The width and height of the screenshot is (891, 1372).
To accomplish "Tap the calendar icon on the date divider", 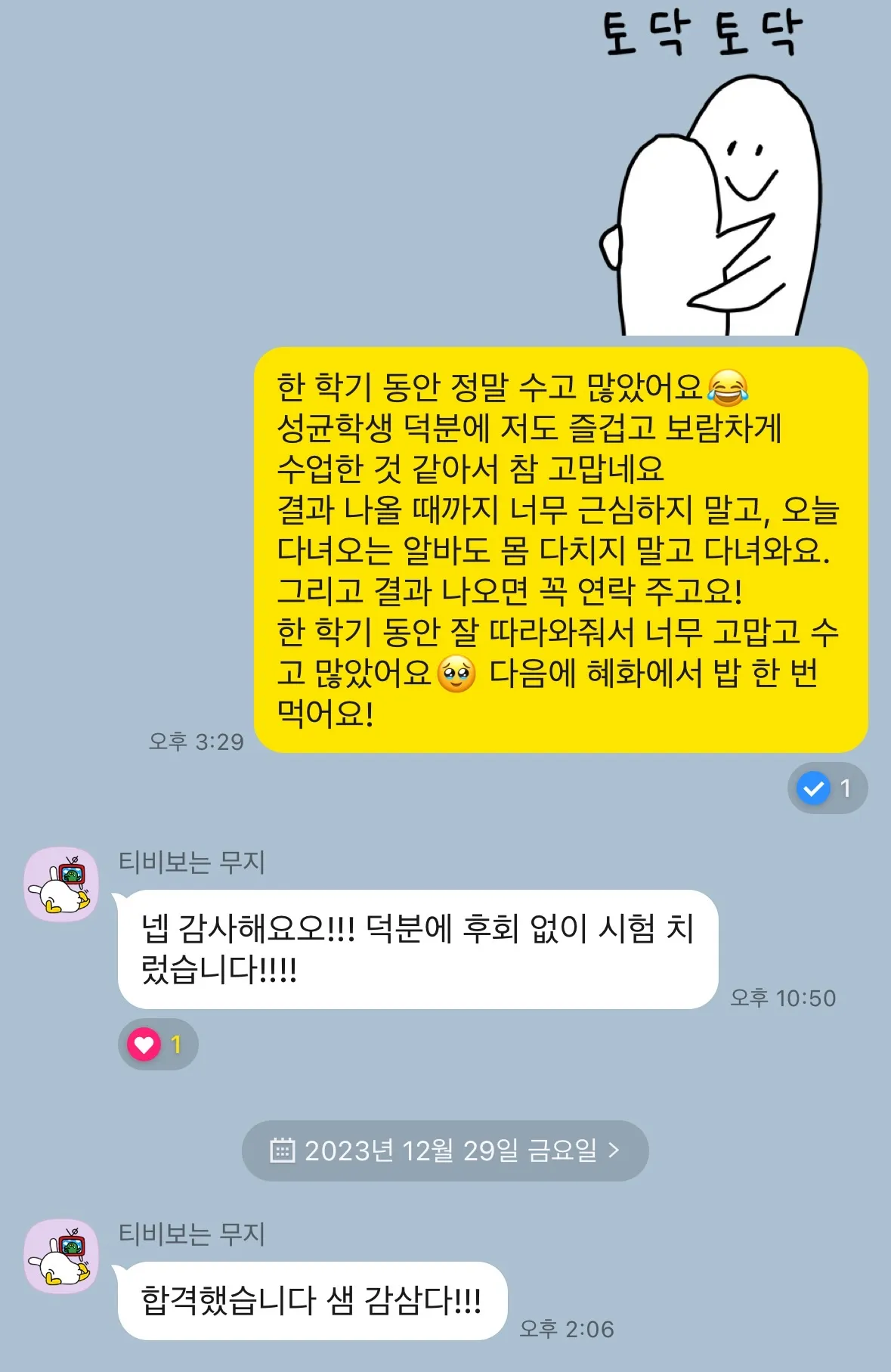I will 283,1151.
